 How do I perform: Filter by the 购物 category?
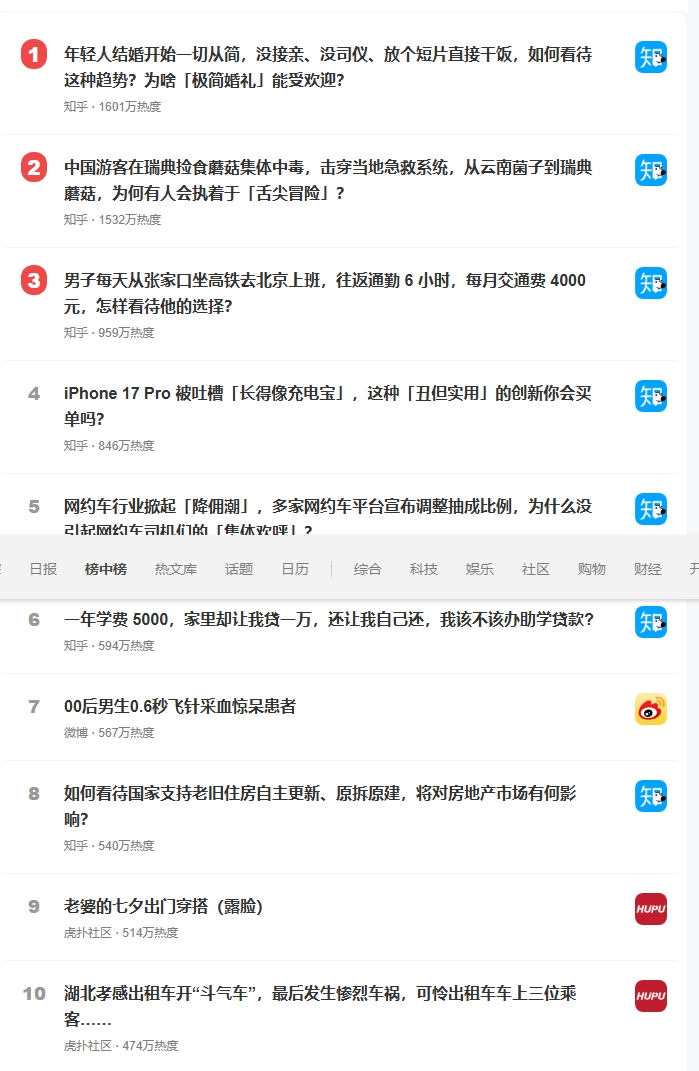(x=592, y=569)
